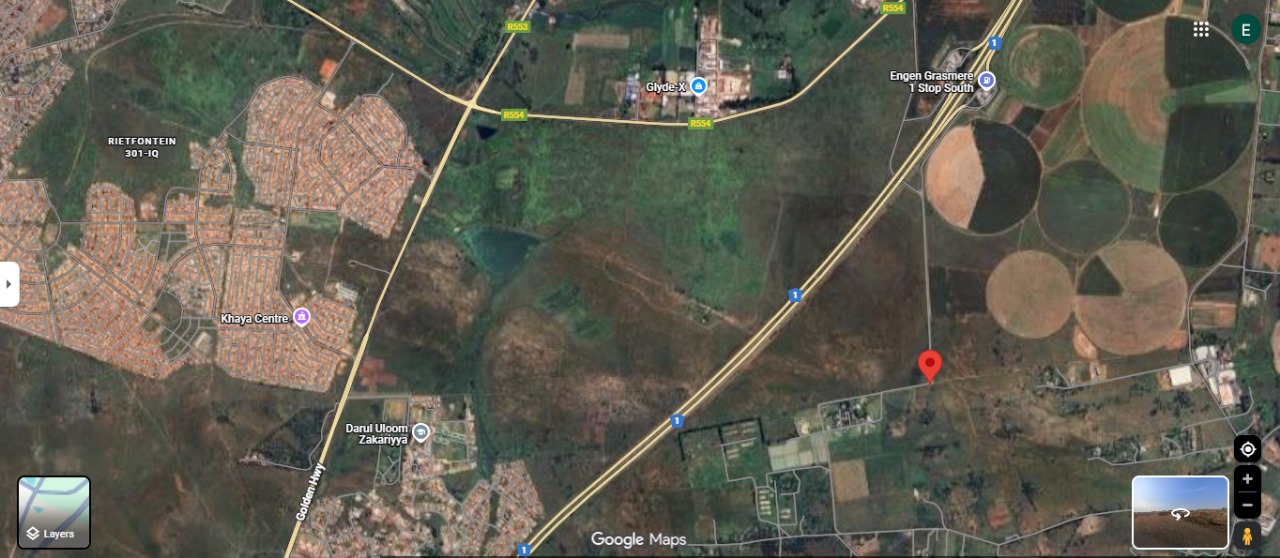Open the Glyde-X place marker

699,87
